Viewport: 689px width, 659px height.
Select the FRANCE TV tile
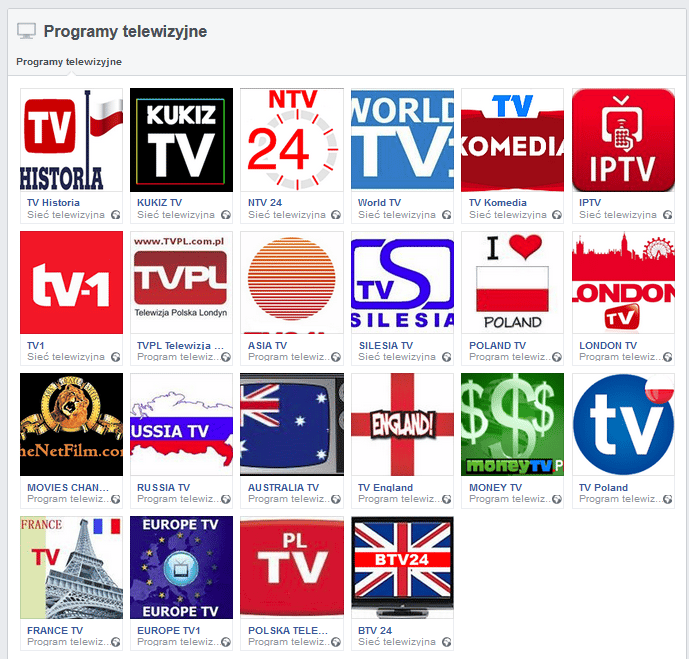click(71, 568)
